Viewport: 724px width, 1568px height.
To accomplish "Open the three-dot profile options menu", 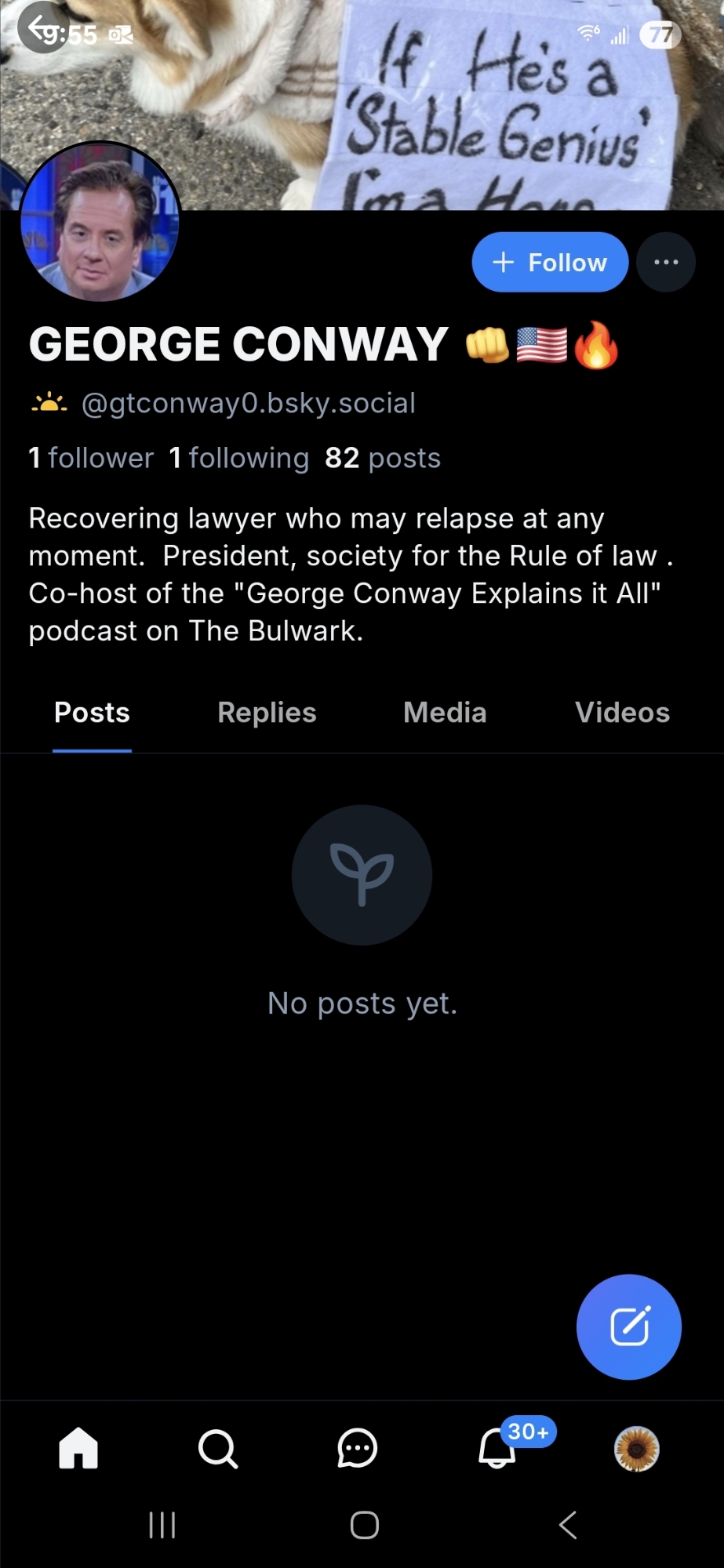I will (x=666, y=262).
